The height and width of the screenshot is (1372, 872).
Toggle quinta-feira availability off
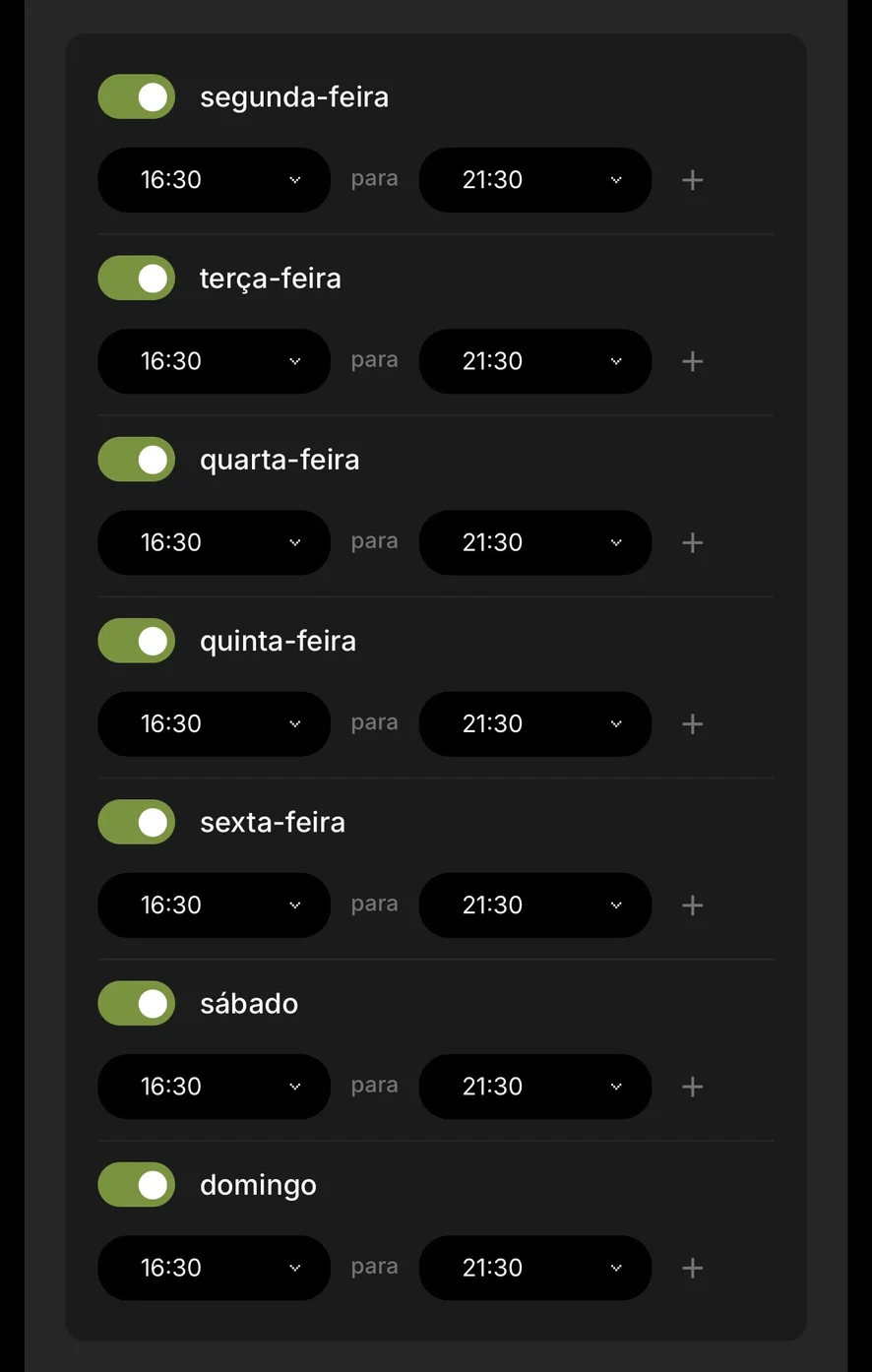[136, 641]
